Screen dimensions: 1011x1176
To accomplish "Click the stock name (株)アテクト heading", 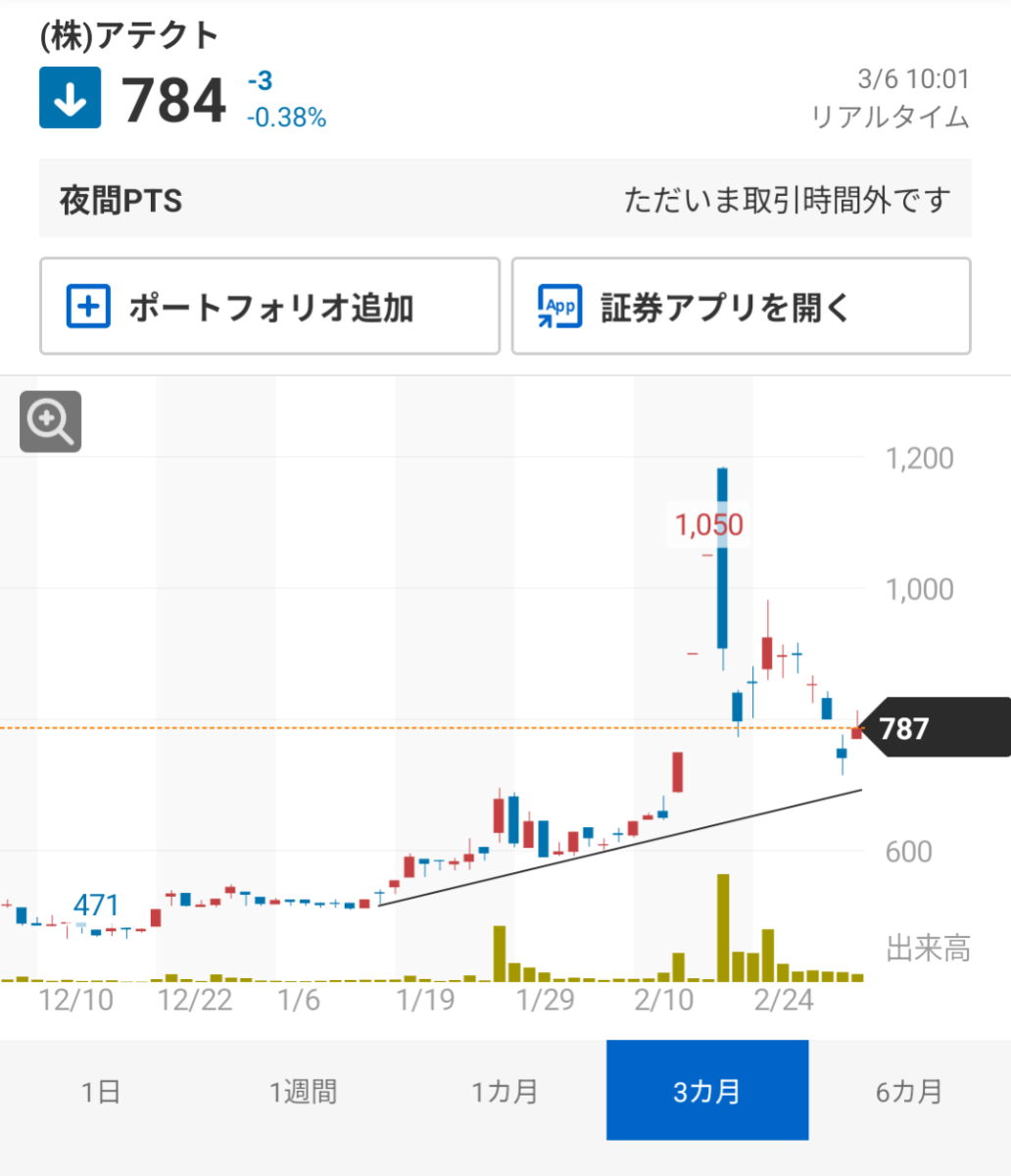I will (127, 33).
